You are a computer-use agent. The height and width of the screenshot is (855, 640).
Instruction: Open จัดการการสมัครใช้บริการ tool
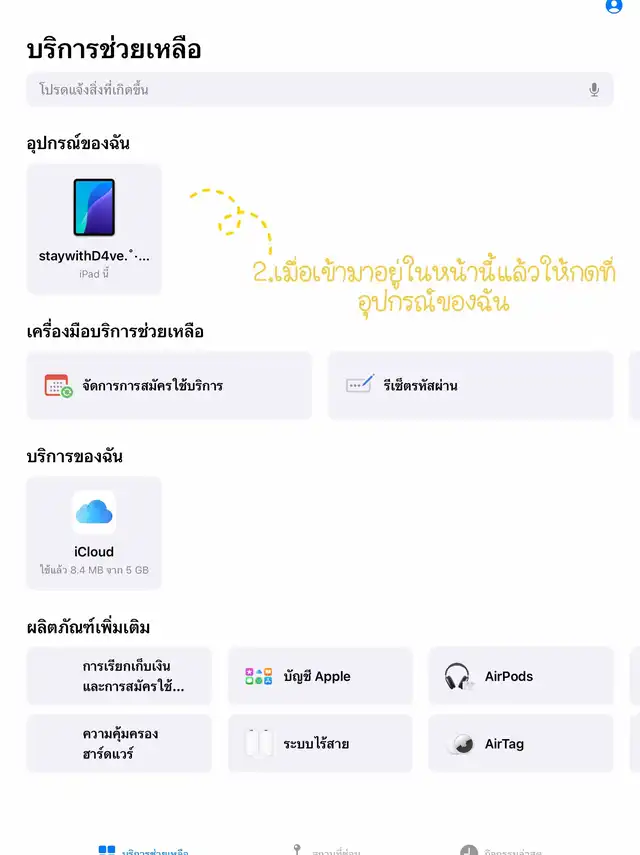point(169,385)
